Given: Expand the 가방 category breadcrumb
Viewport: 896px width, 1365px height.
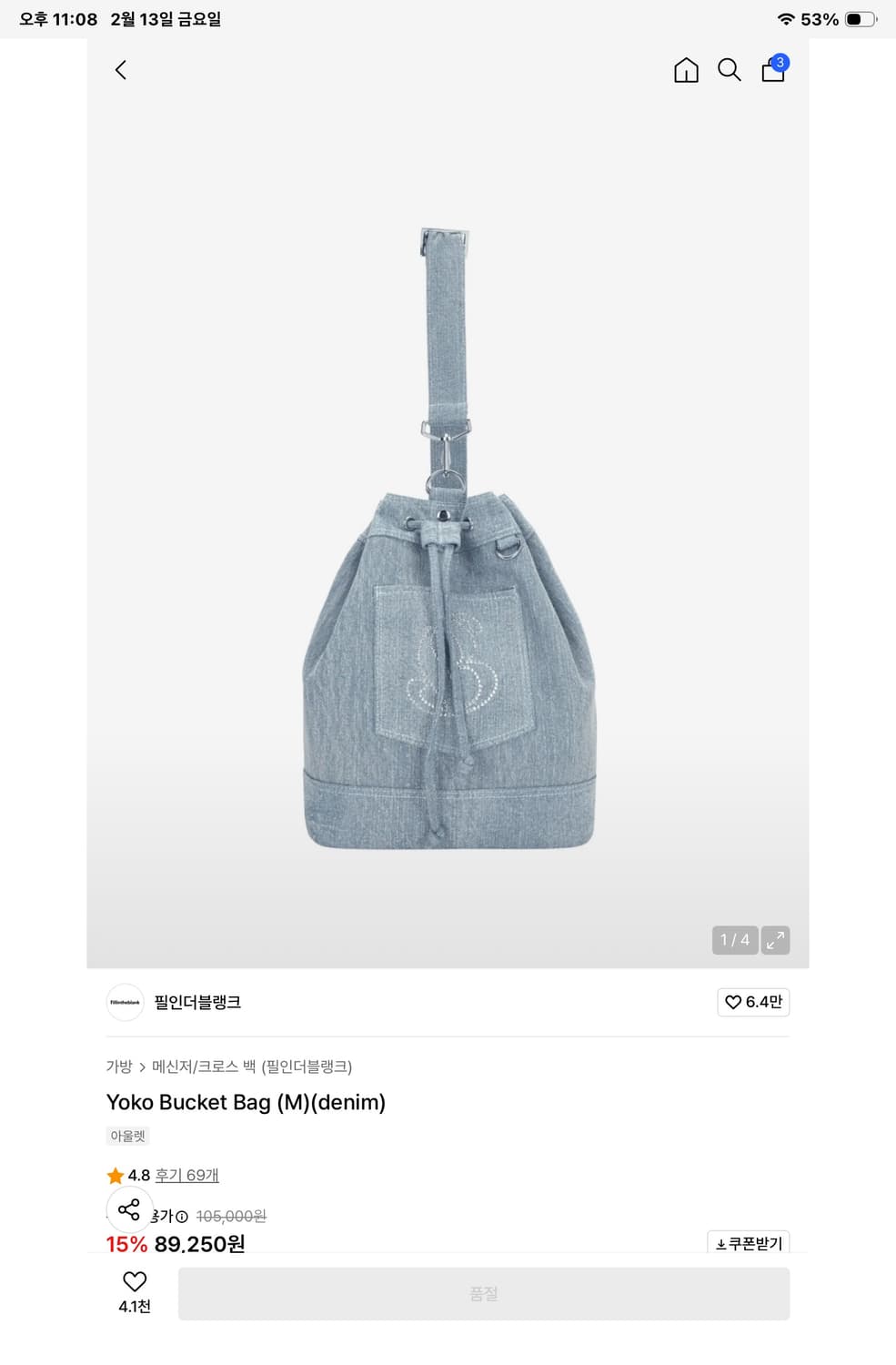Looking at the screenshot, I should point(119,1067).
